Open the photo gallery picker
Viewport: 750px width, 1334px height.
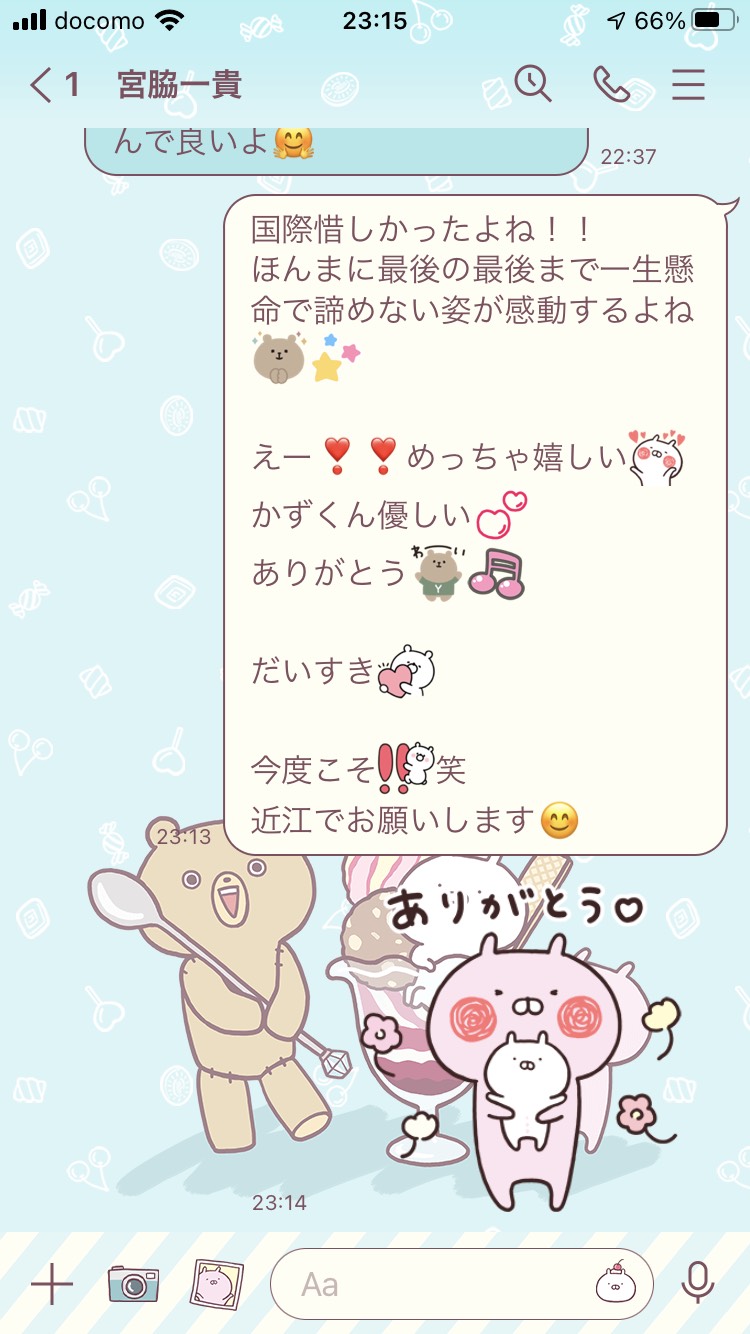click(217, 1283)
